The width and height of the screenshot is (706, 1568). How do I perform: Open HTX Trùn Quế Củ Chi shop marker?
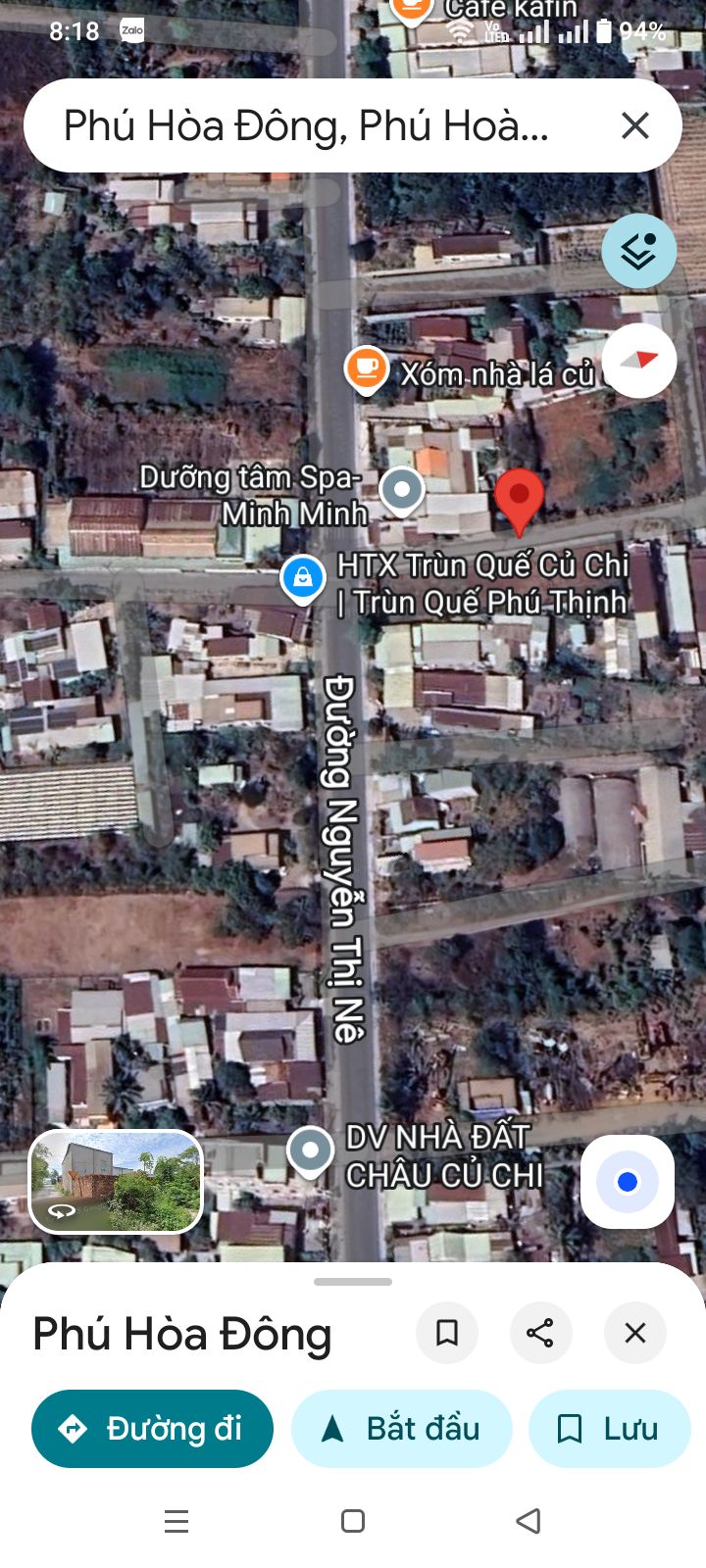coord(303,578)
